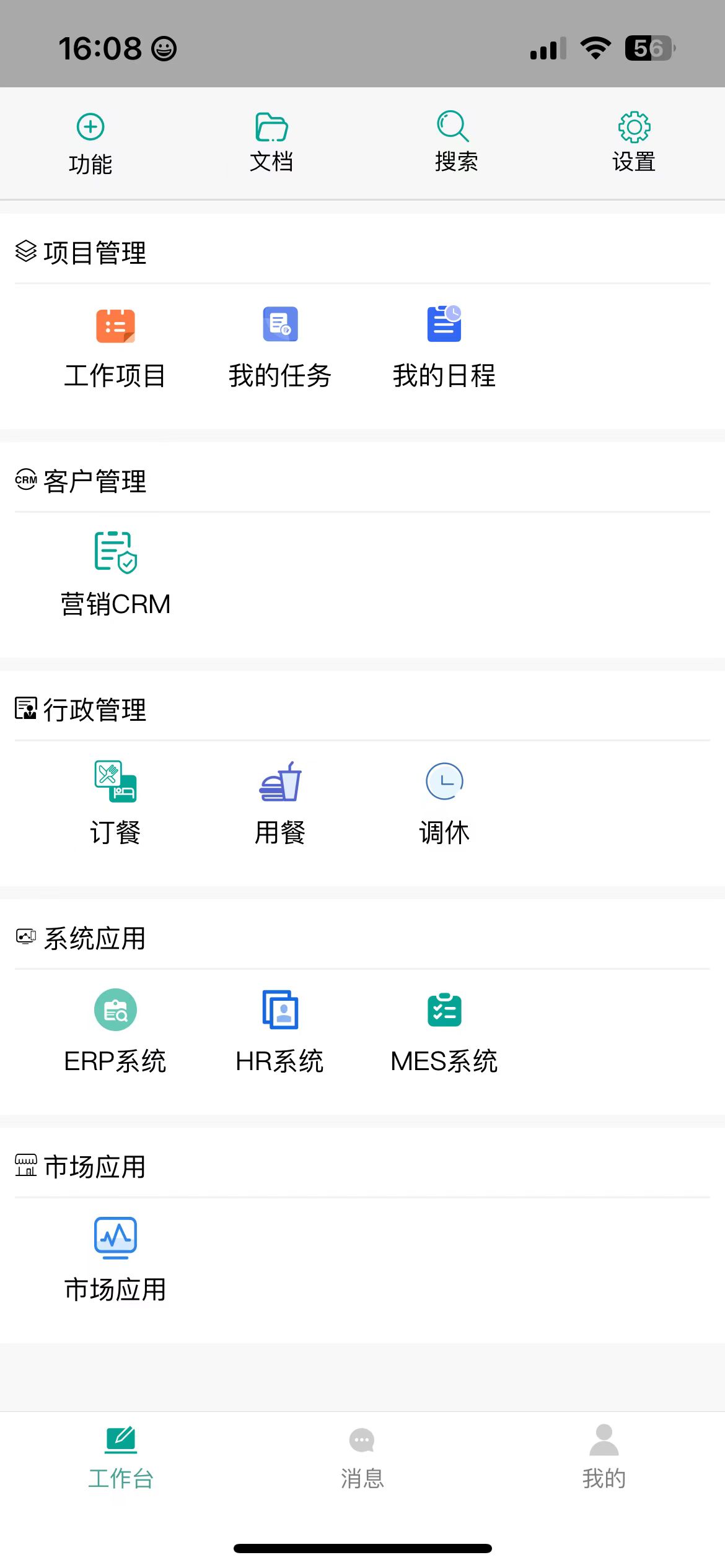Enter MES系统

pos(444,1032)
